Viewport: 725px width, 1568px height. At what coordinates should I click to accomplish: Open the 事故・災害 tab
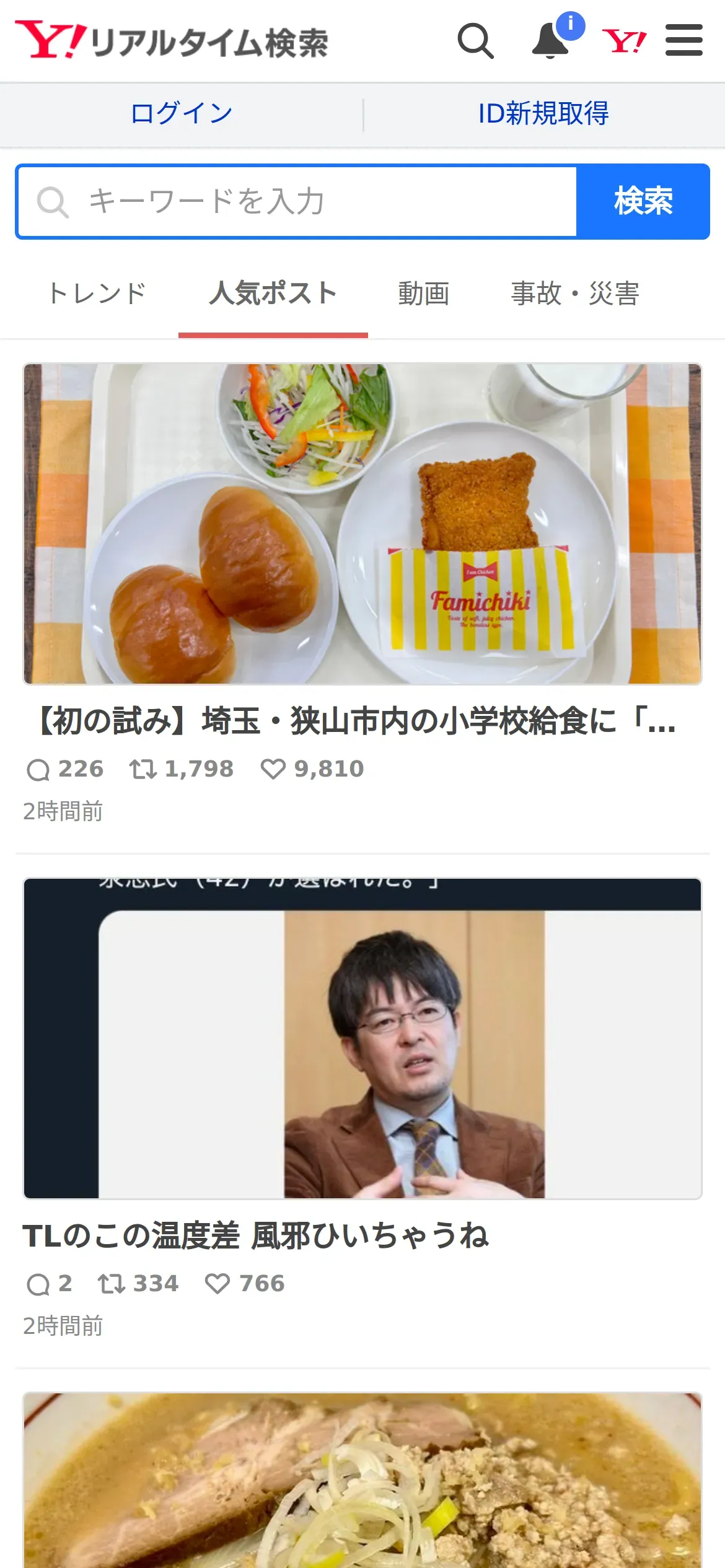pos(574,294)
